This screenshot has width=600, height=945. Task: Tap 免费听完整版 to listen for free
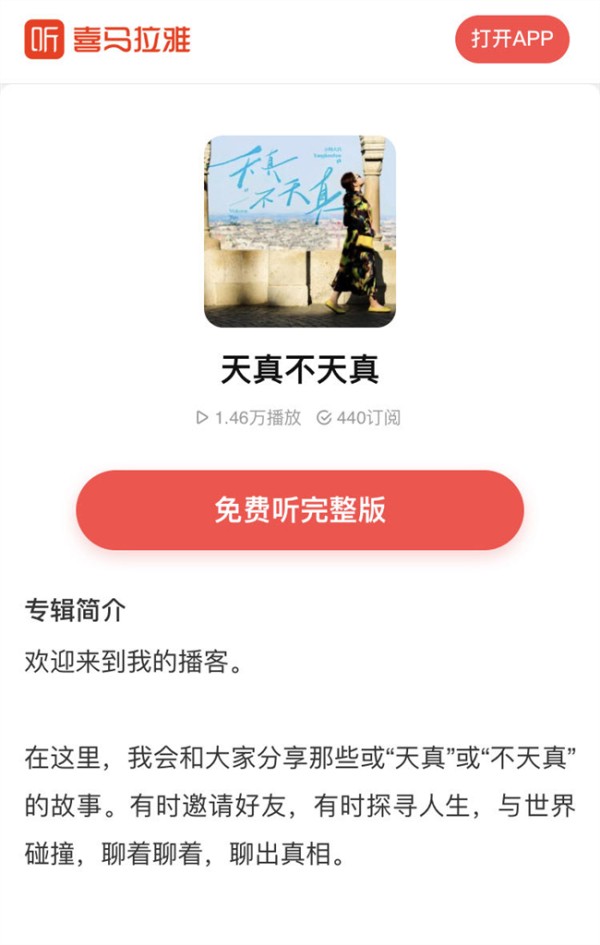(x=300, y=509)
